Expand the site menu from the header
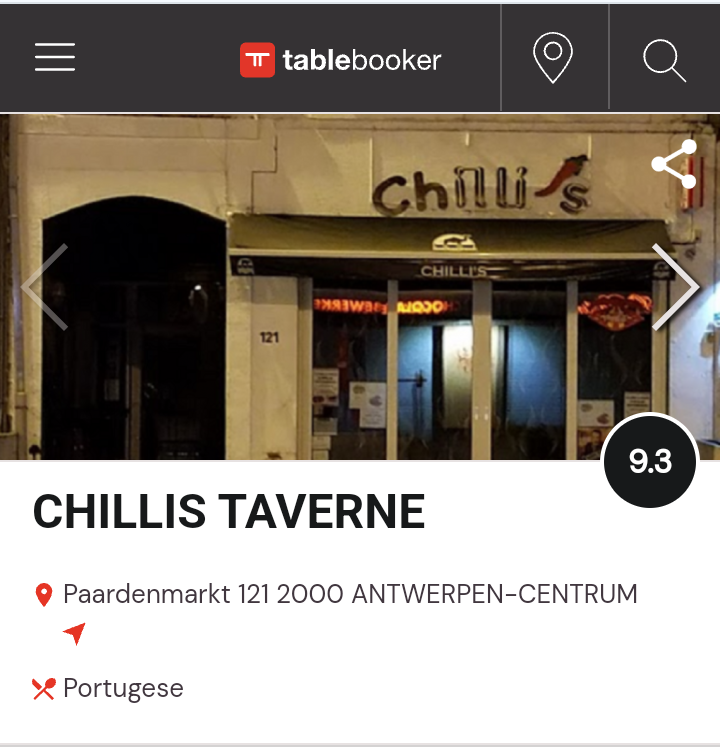720x747 pixels. coord(55,57)
